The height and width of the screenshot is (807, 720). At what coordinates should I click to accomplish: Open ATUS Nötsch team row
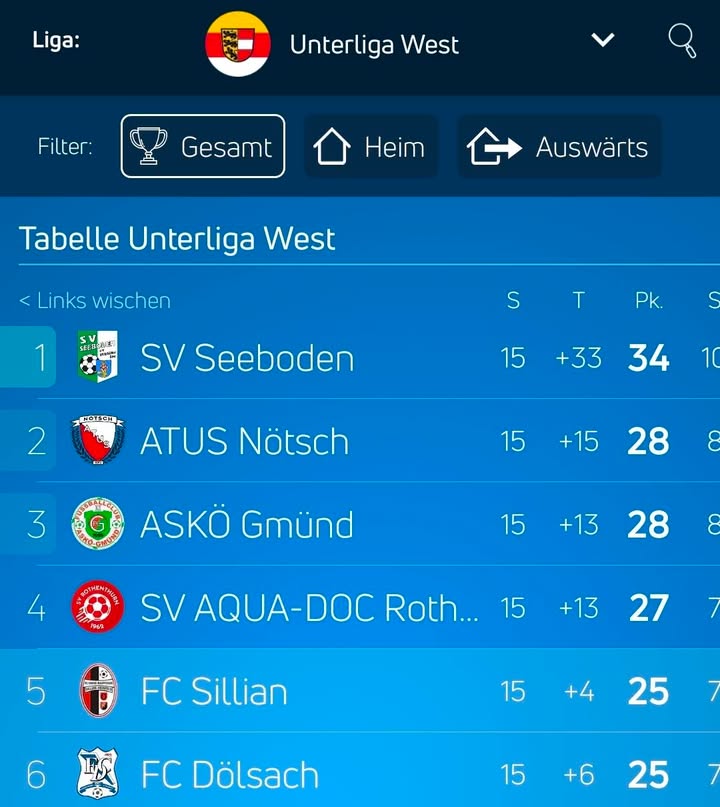(245, 441)
